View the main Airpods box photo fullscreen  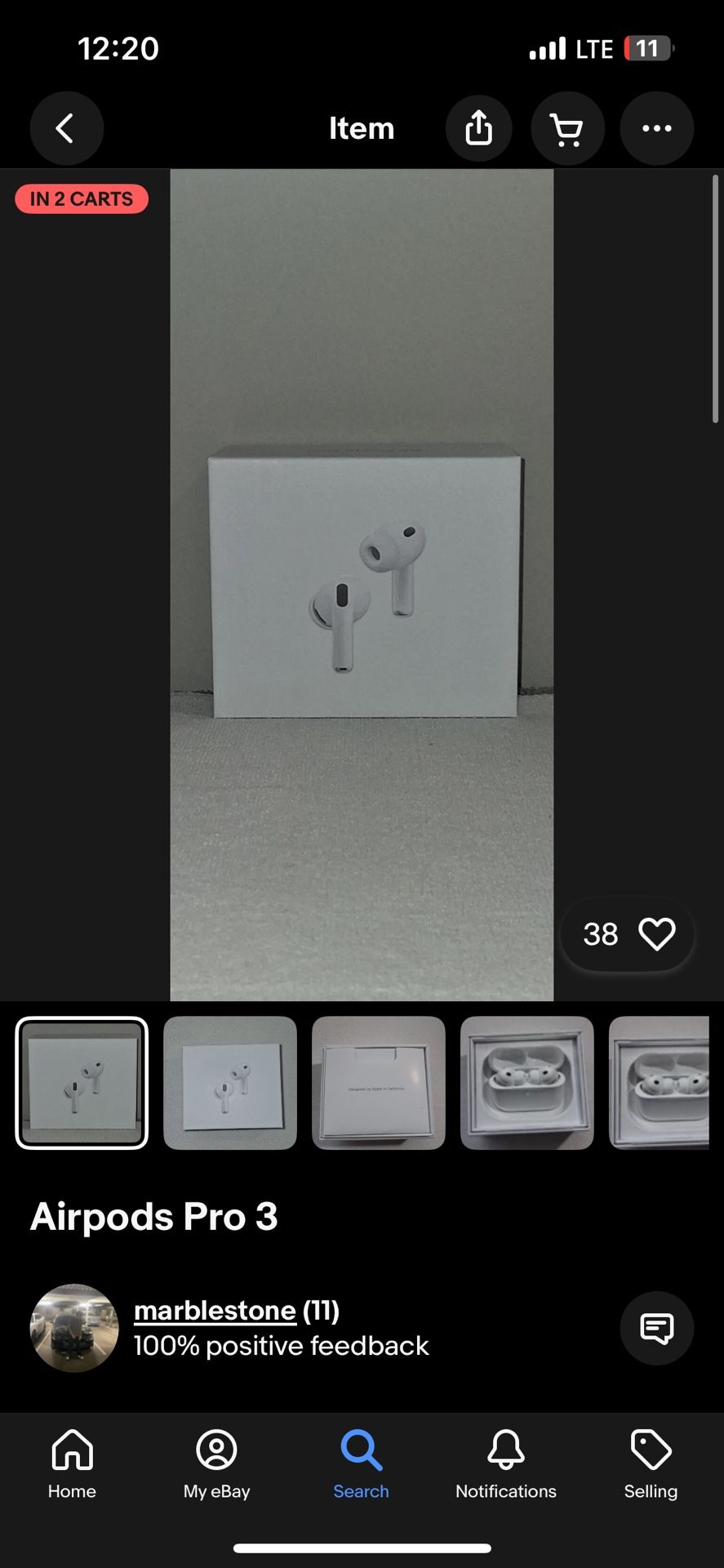tap(362, 584)
